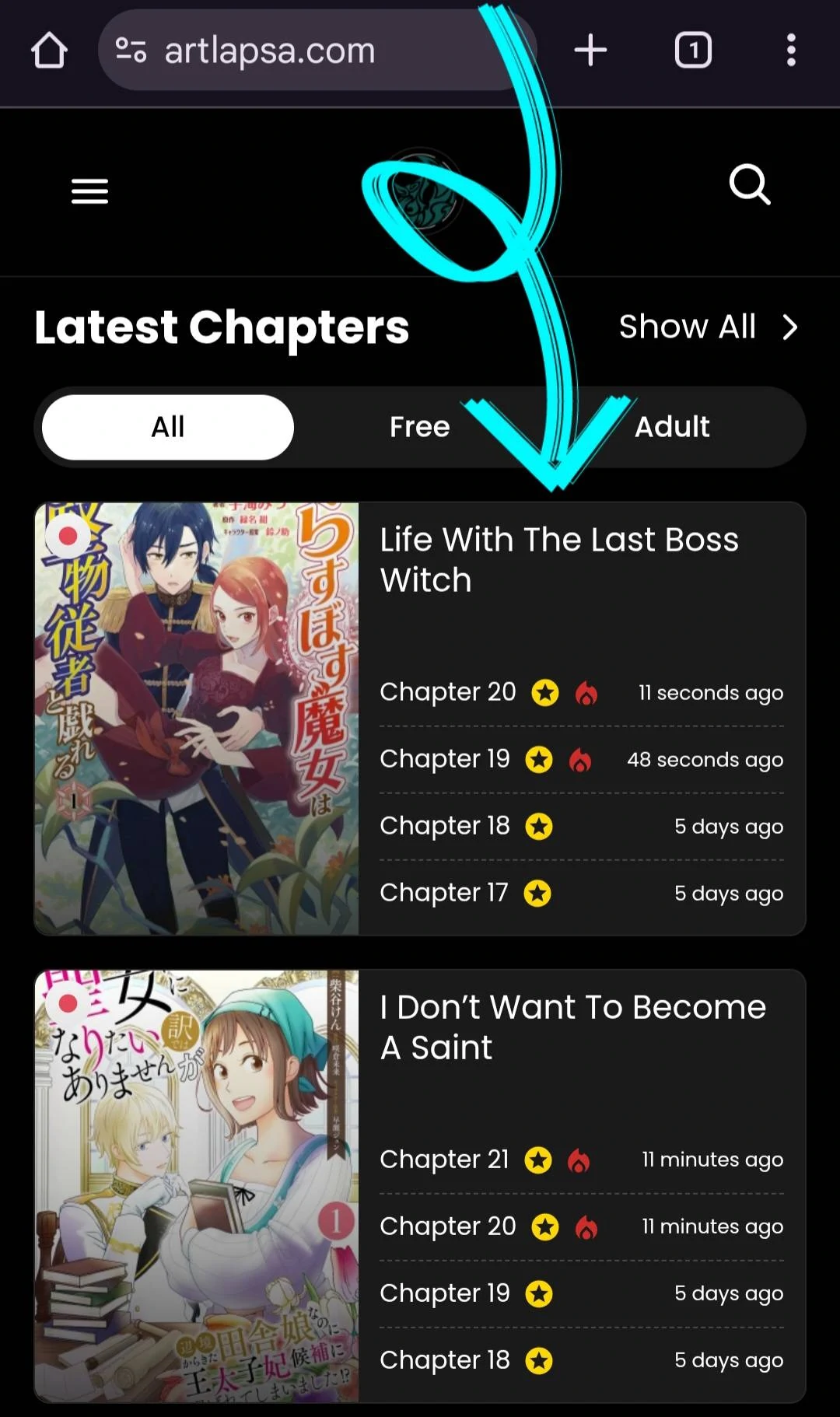This screenshot has width=840, height=1417.
Task: View open tabs switcher
Action: tap(692, 51)
